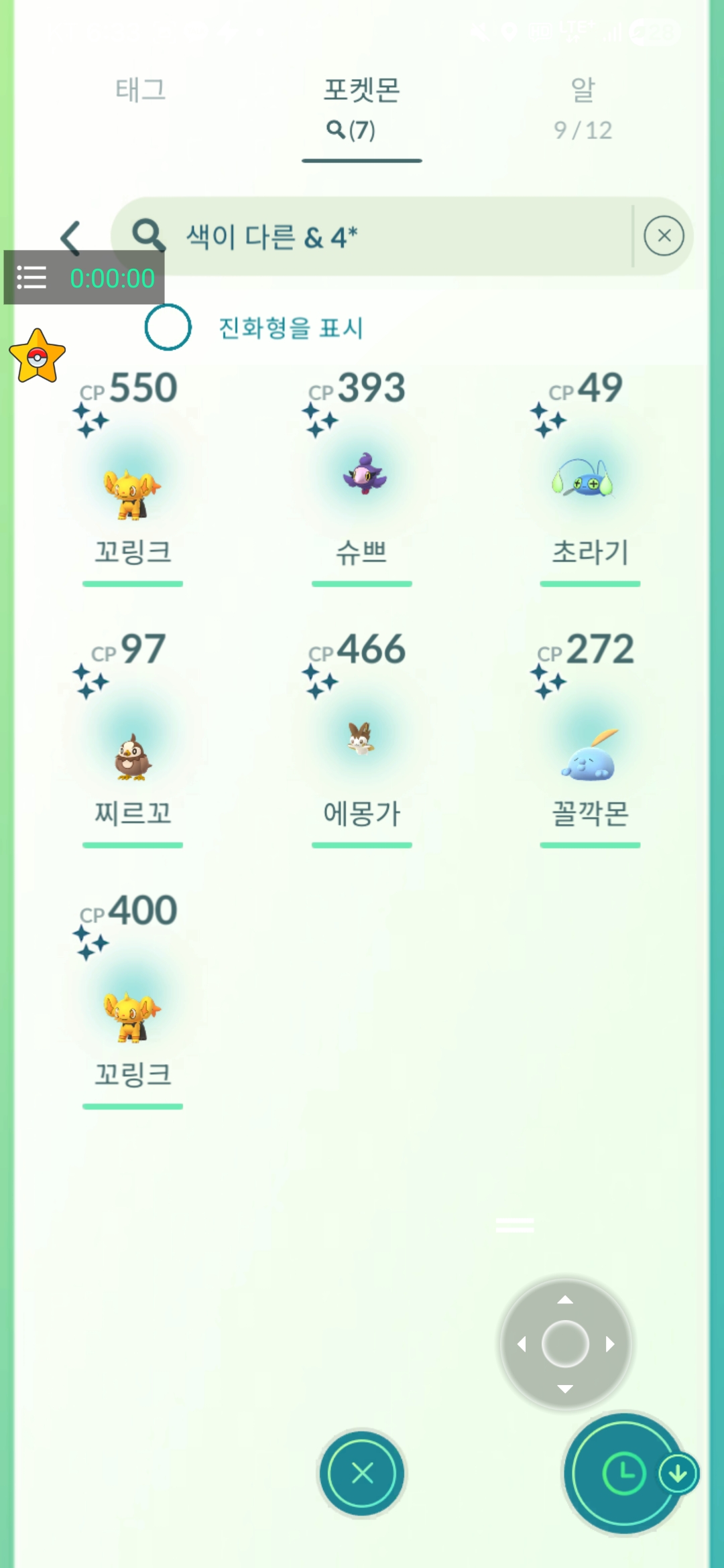Image resolution: width=724 pixels, height=1568 pixels.
Task: Tap the joystick up arrow
Action: 565,1300
